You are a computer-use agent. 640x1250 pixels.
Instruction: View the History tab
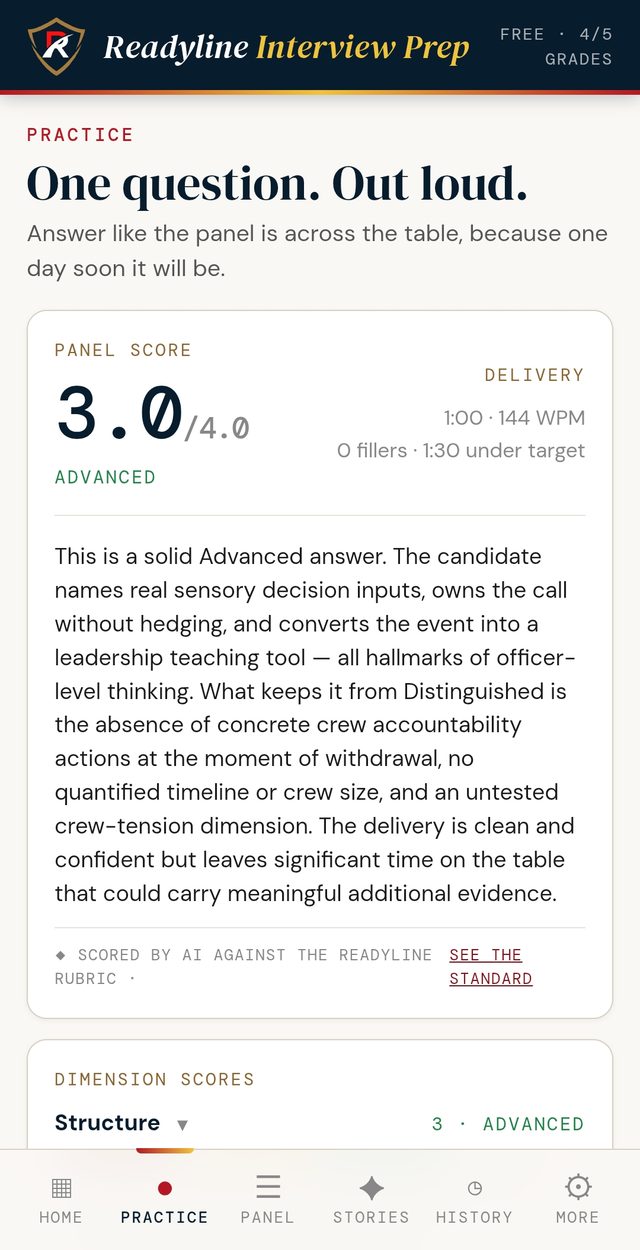(474, 1200)
